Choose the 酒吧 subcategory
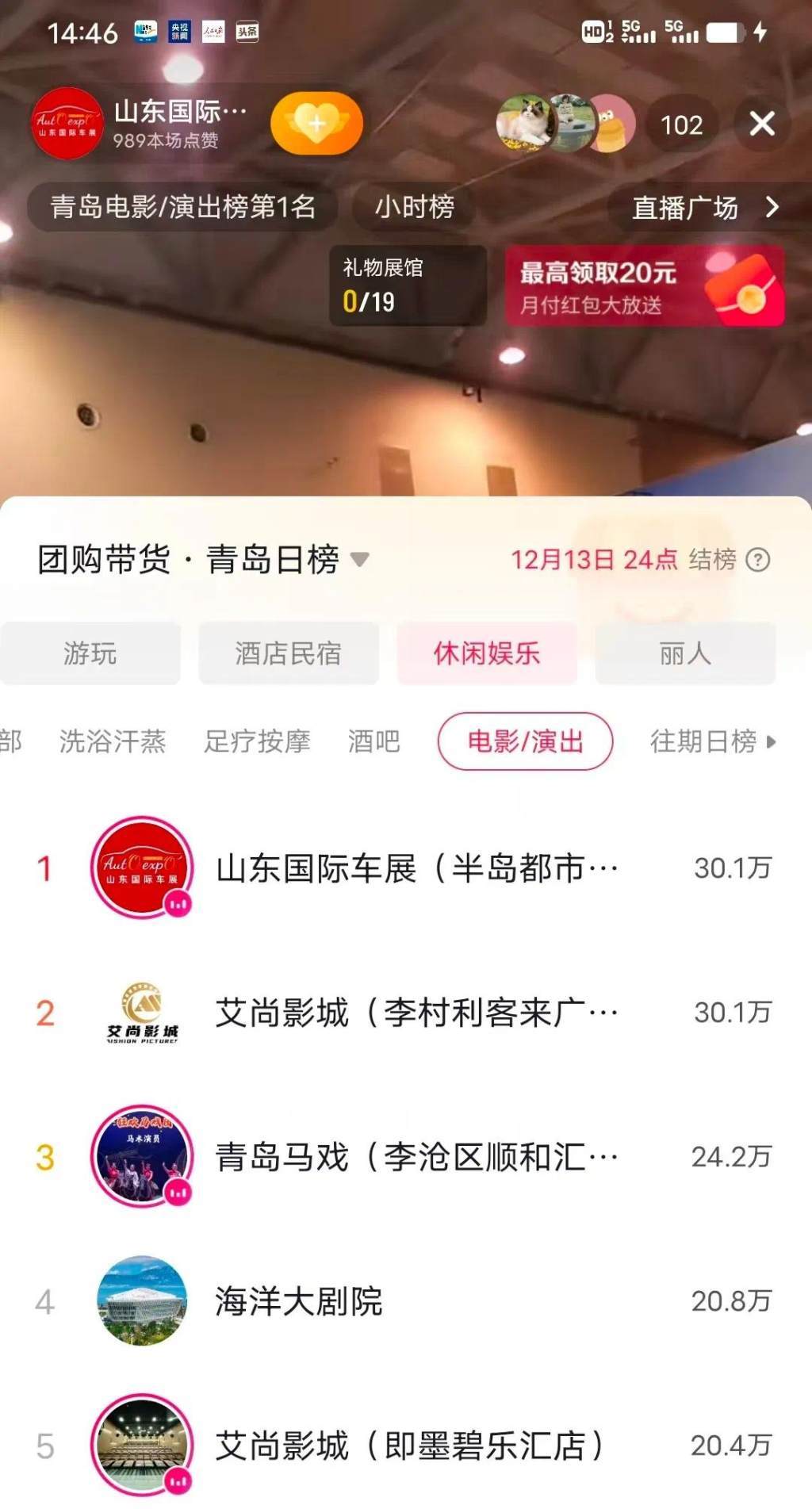The height and width of the screenshot is (1509, 812). click(x=373, y=741)
